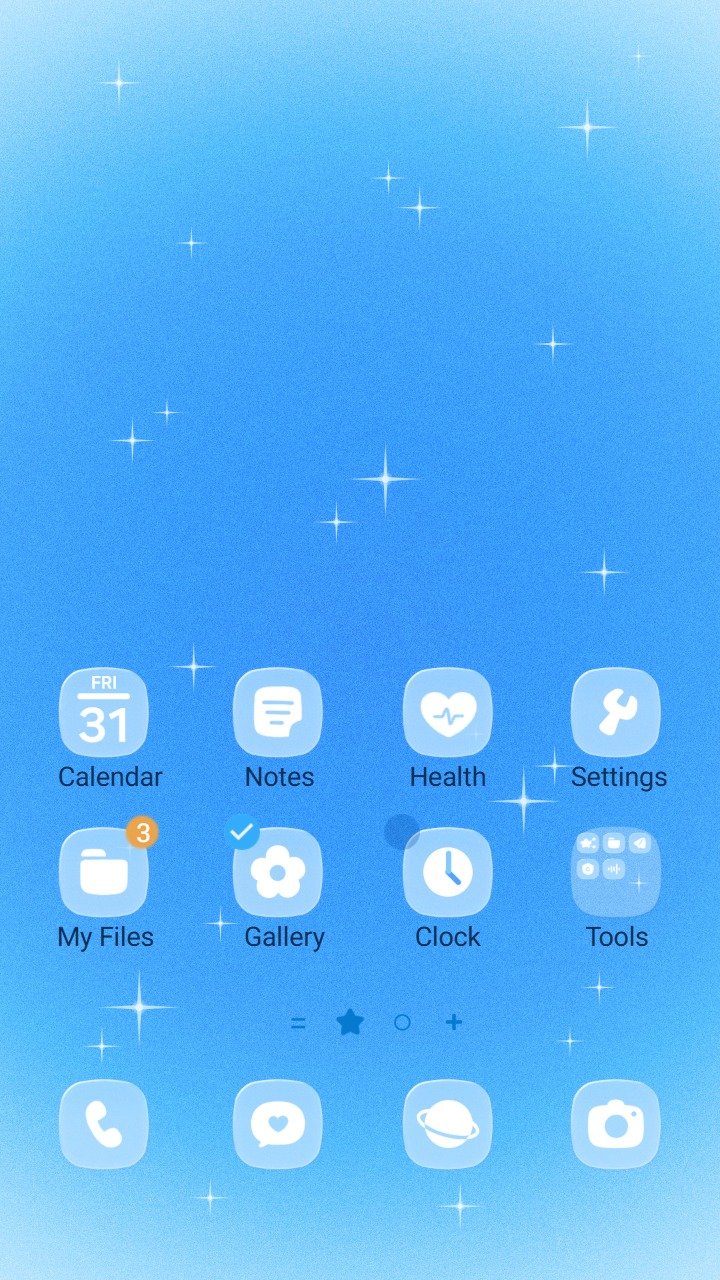The image size is (720, 1280).
Task: Jump to the circle page indicator
Action: pyautogui.click(x=402, y=1022)
